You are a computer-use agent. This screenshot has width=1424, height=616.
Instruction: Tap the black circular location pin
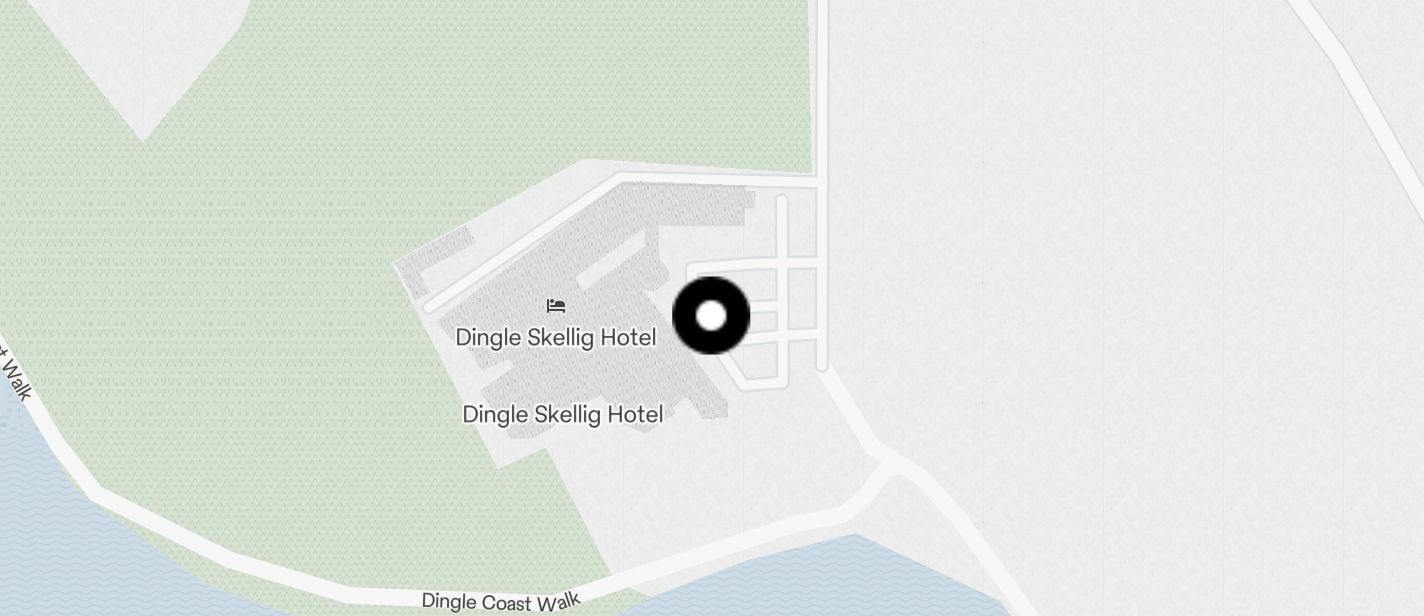click(711, 316)
